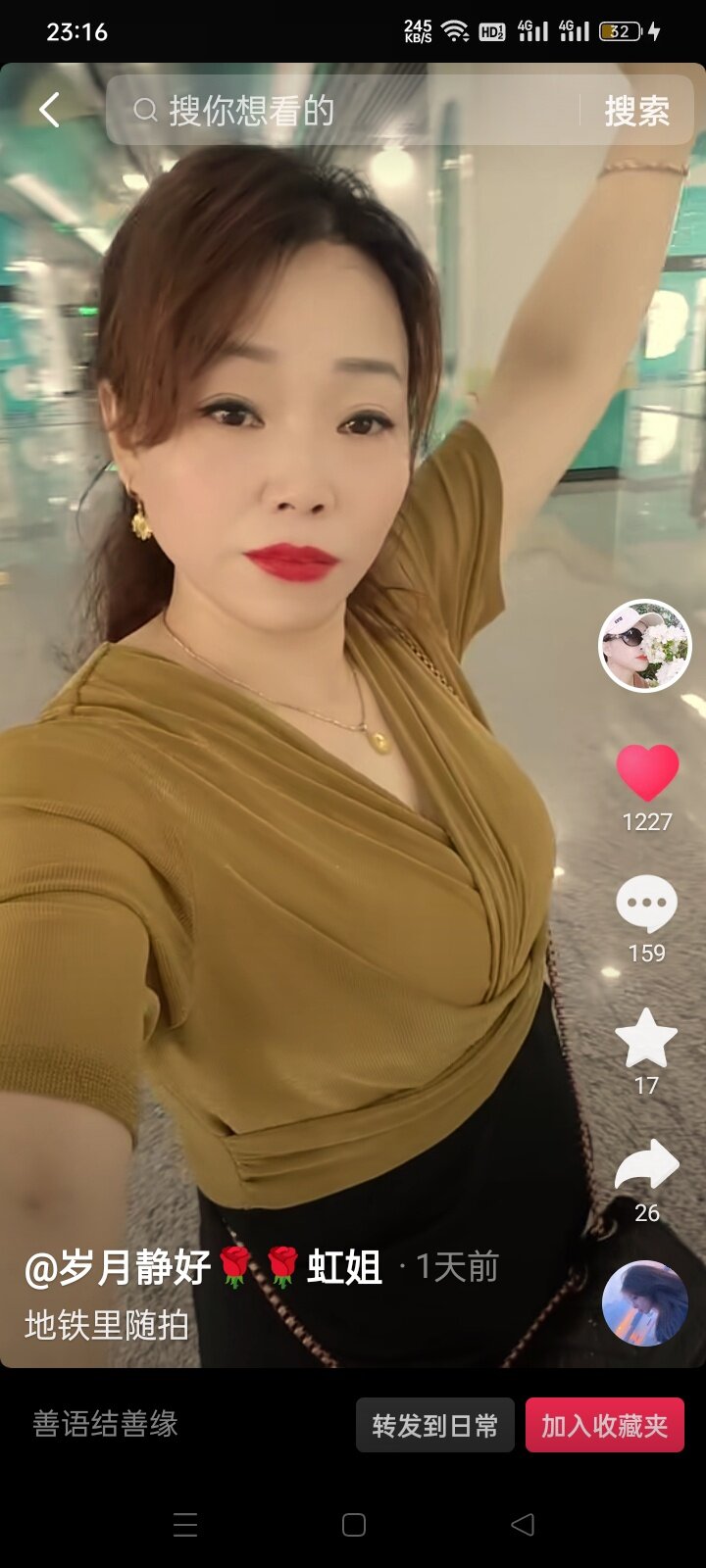Open the rotating music disc
The width and height of the screenshot is (706, 1568).
coord(644,1303)
